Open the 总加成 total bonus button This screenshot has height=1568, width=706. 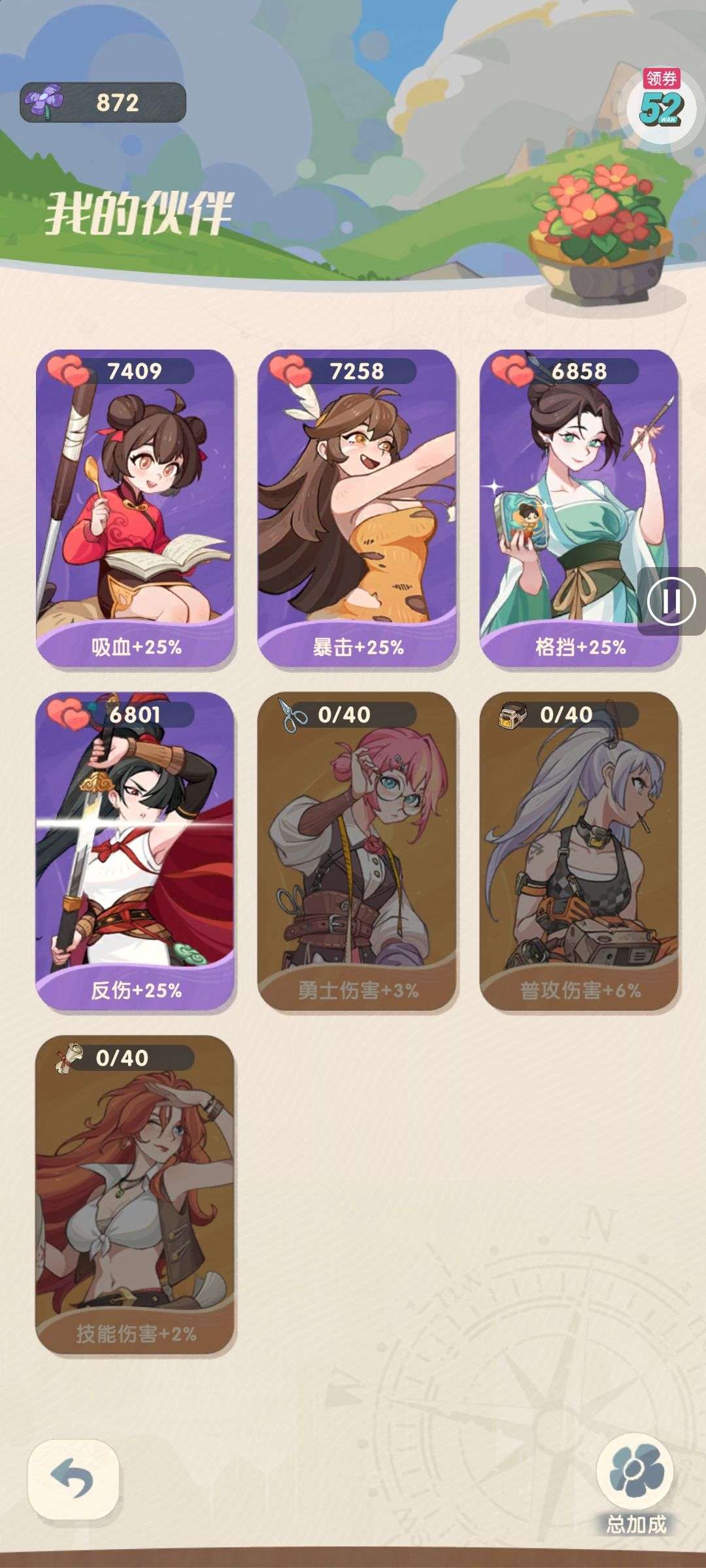pos(635,1478)
